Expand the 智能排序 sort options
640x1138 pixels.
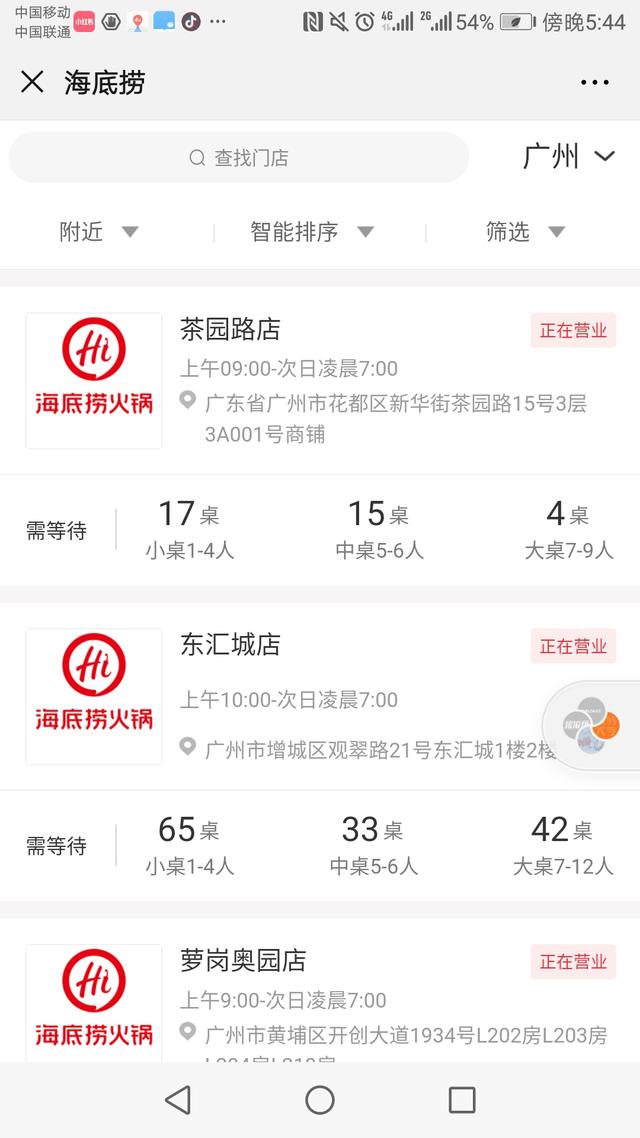(312, 232)
